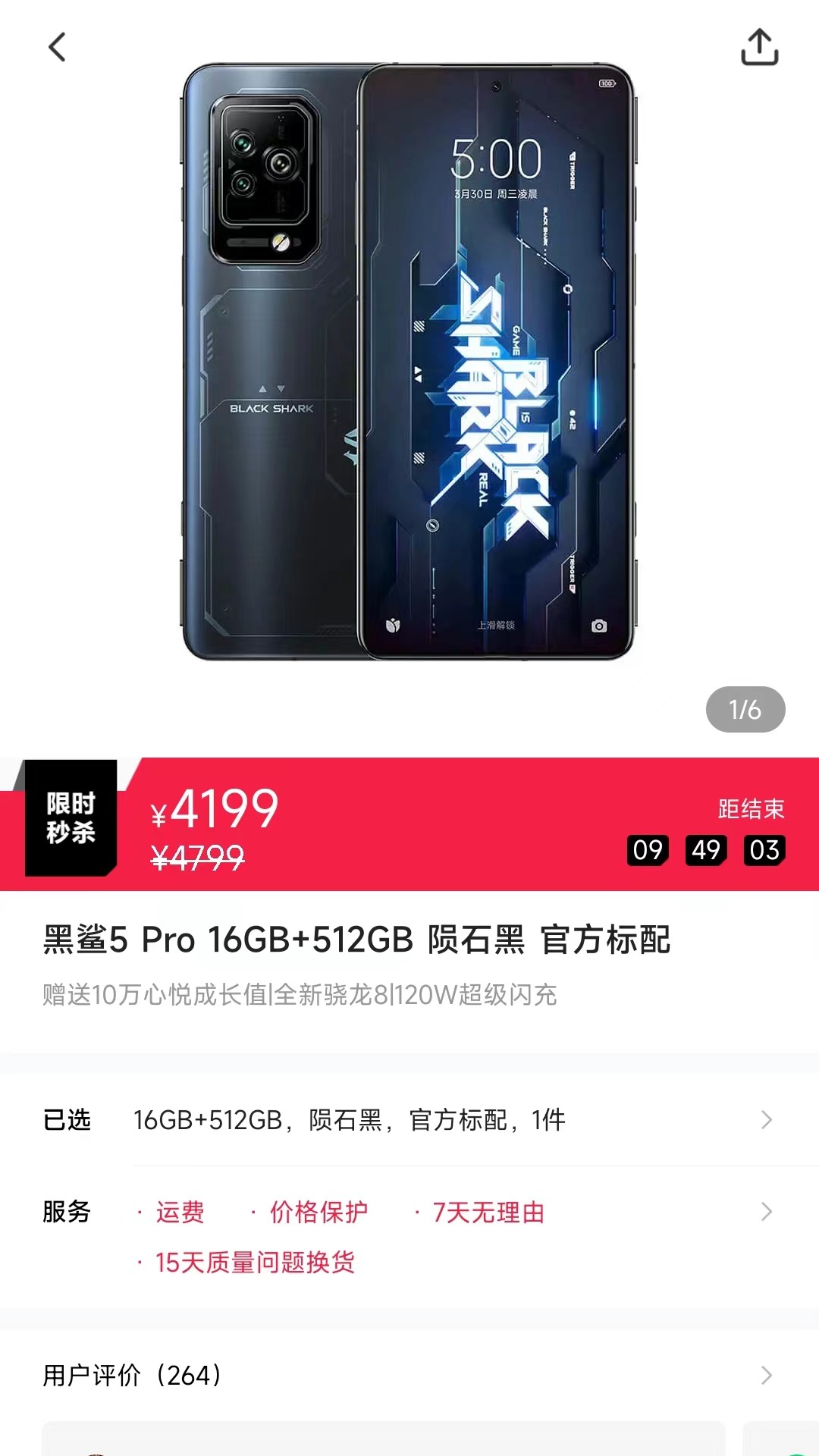The image size is (819, 1456).
Task: Expand the 服务 services row chevron
Action: click(x=767, y=1213)
